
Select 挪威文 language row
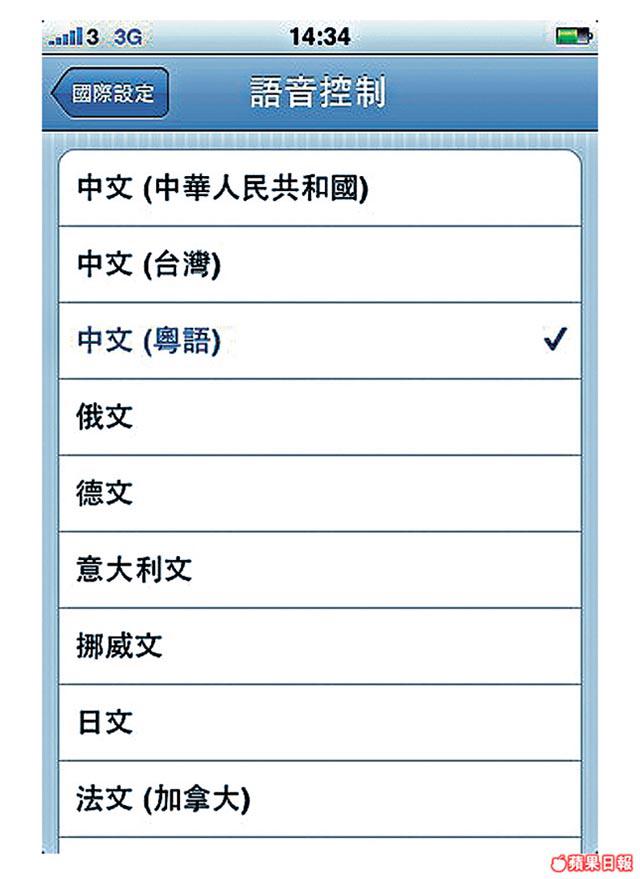click(x=320, y=646)
